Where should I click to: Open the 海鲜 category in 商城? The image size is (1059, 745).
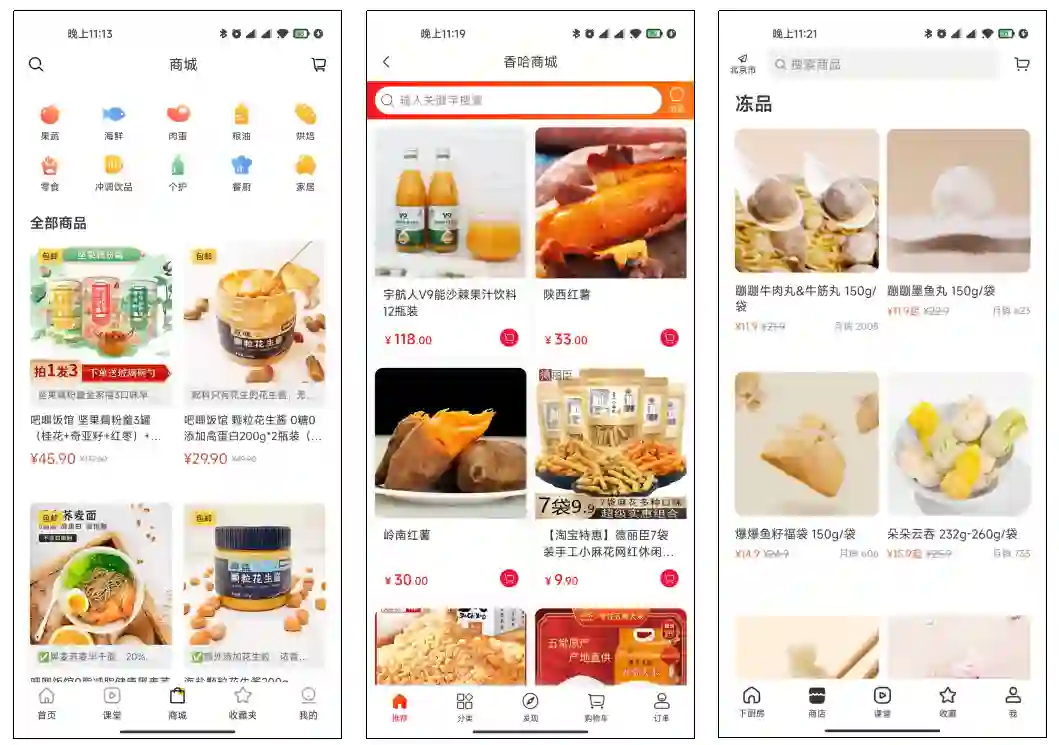pos(113,121)
